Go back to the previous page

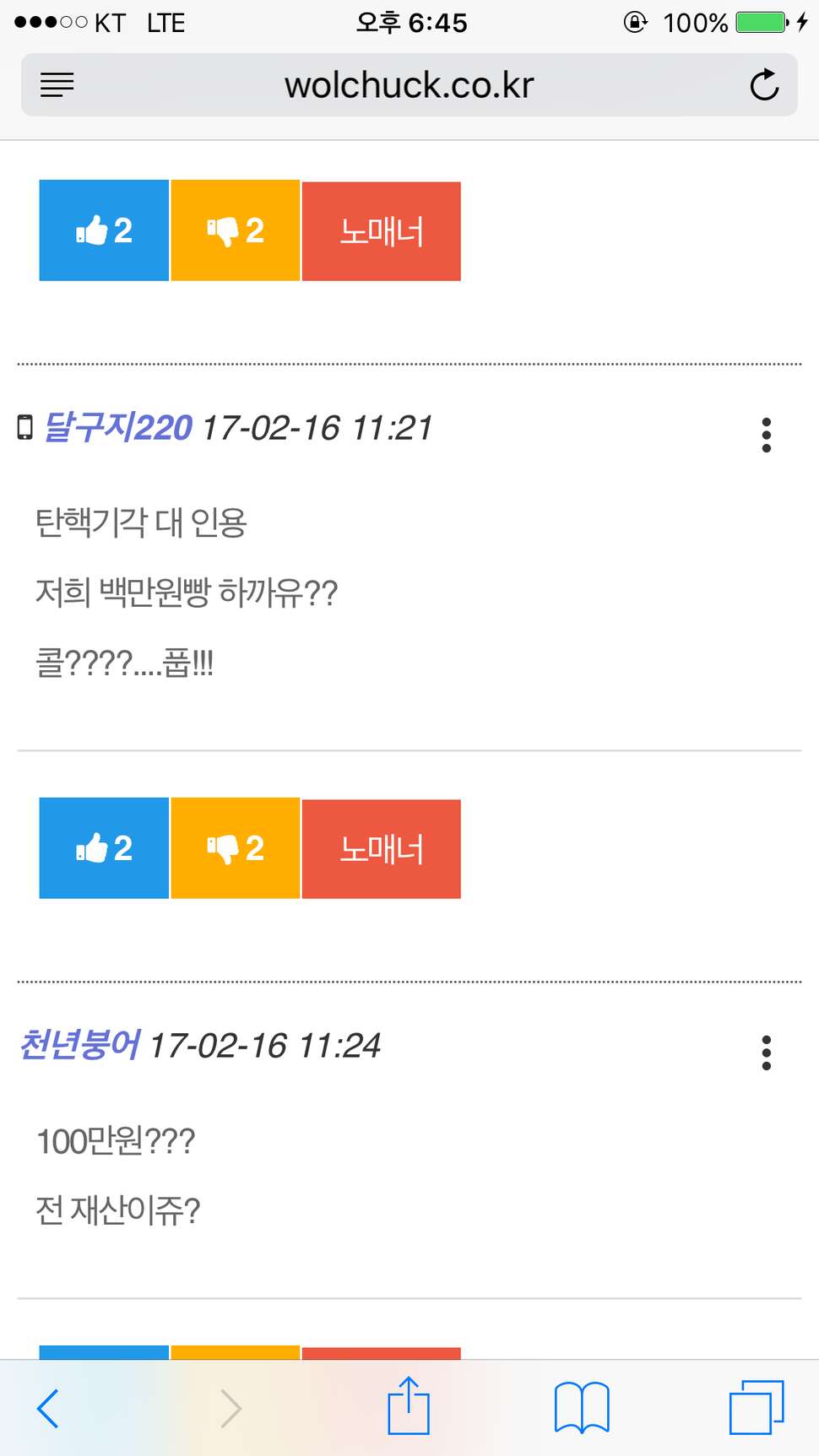pos(48,1408)
